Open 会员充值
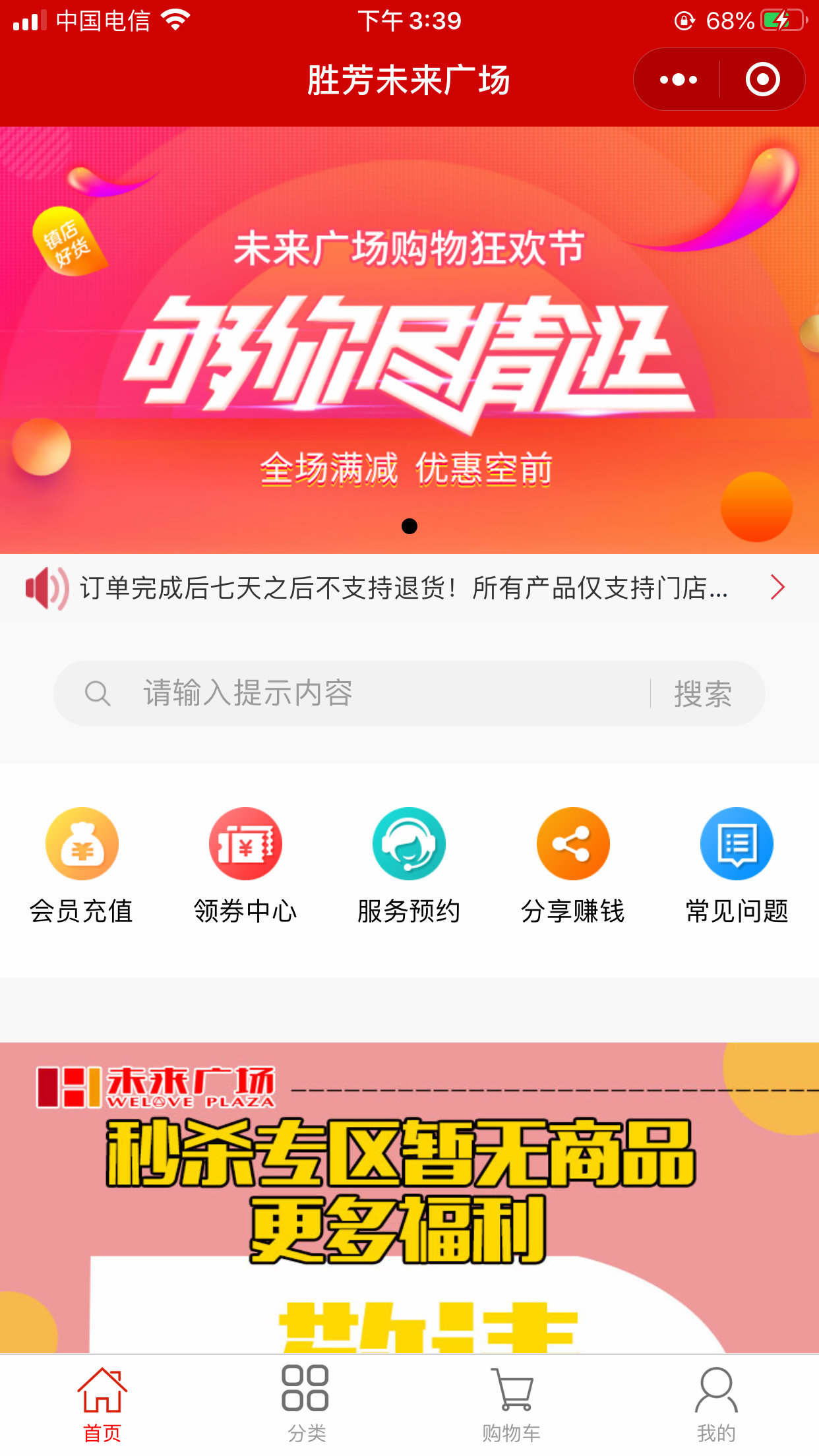 [x=82, y=865]
